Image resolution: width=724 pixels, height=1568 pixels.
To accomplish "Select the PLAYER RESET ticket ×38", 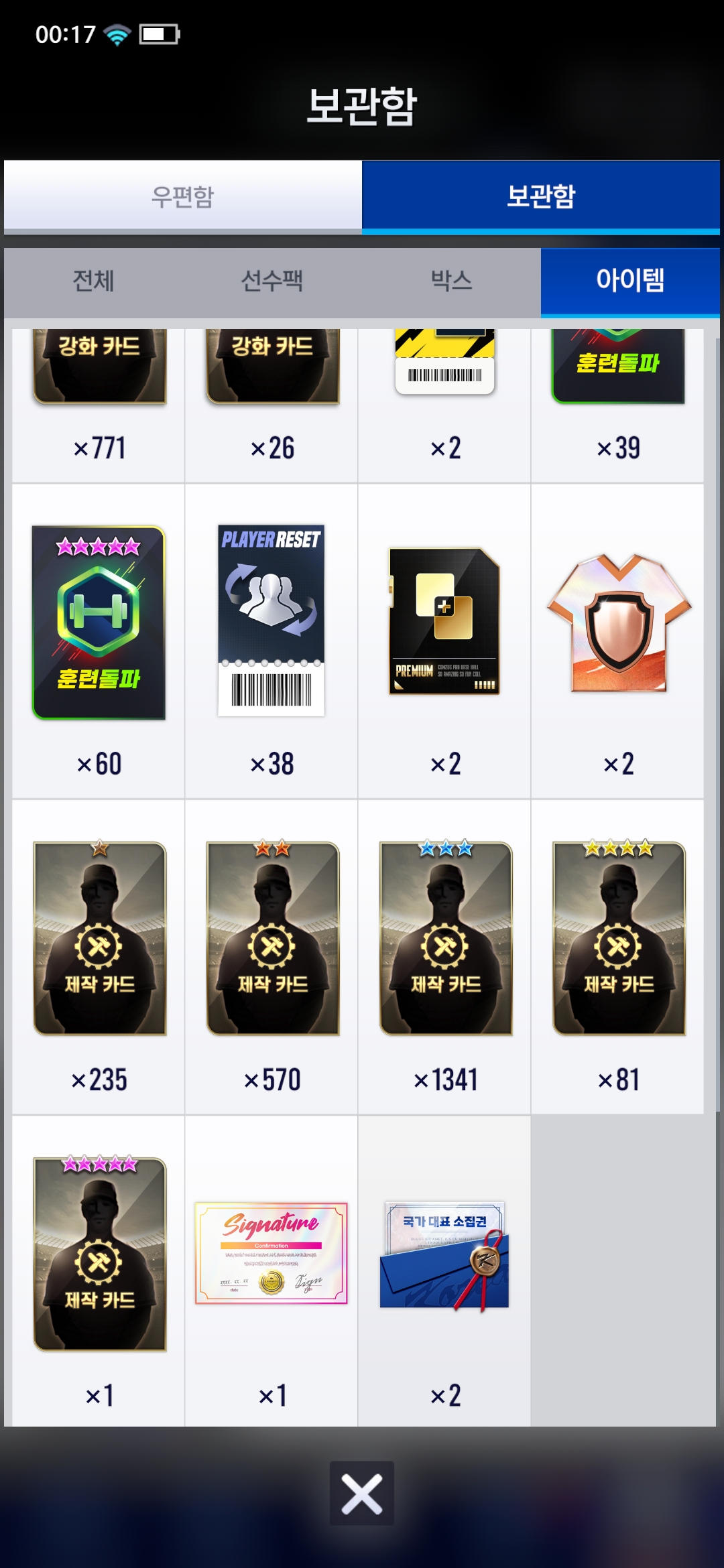I will tap(271, 620).
